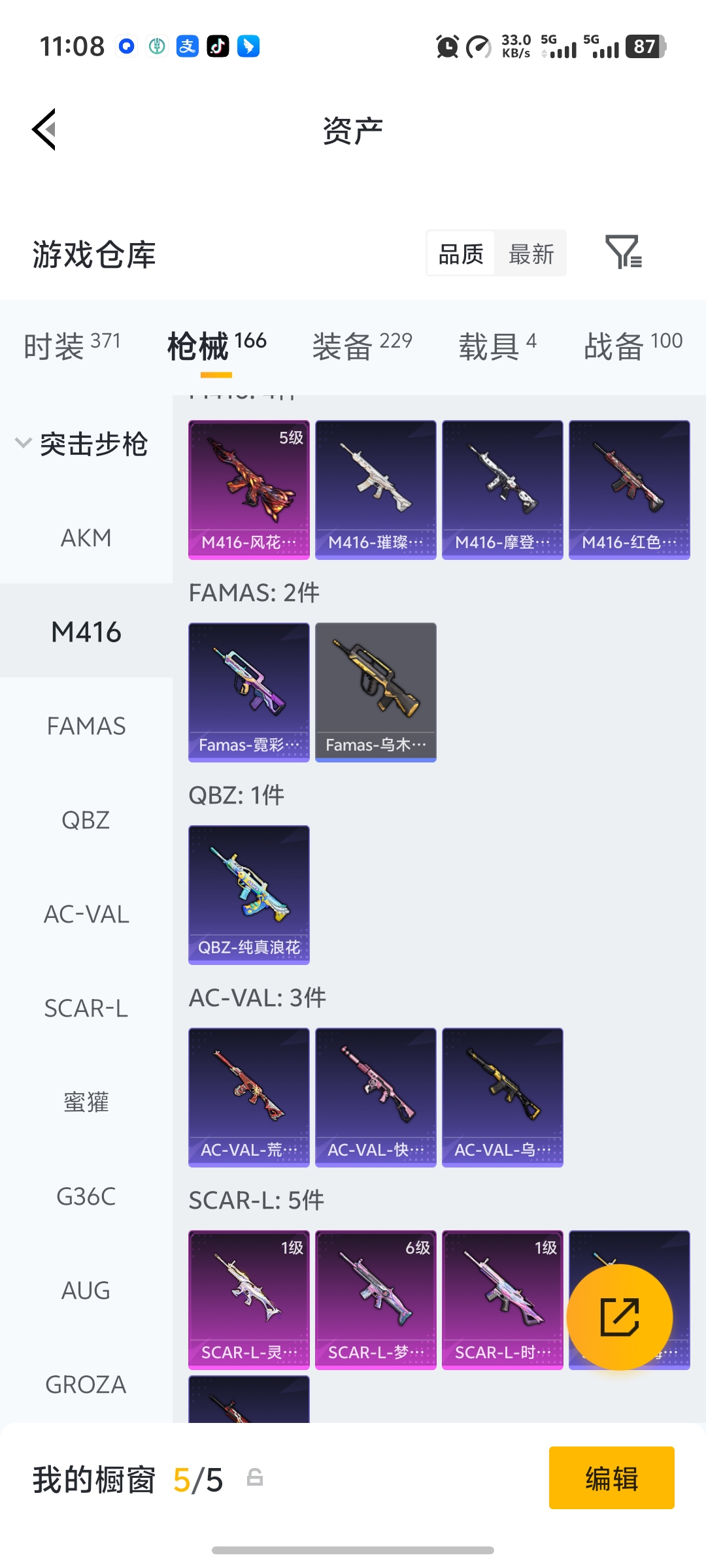The width and height of the screenshot is (706, 1568).
Task: Tap the Douyin icon in the status bar
Action: pos(217,46)
